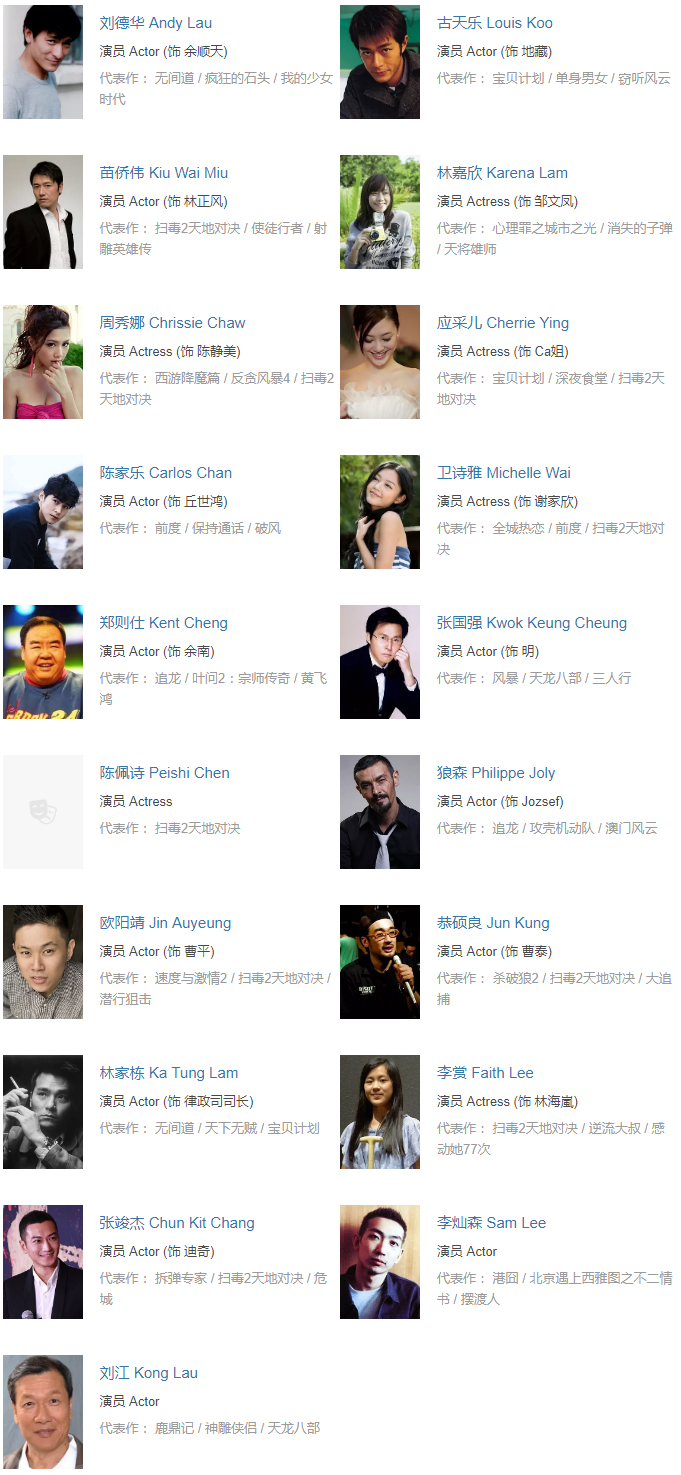Open 狼森 Philippe Joly's page
This screenshot has width=681, height=1475.
[x=495, y=773]
